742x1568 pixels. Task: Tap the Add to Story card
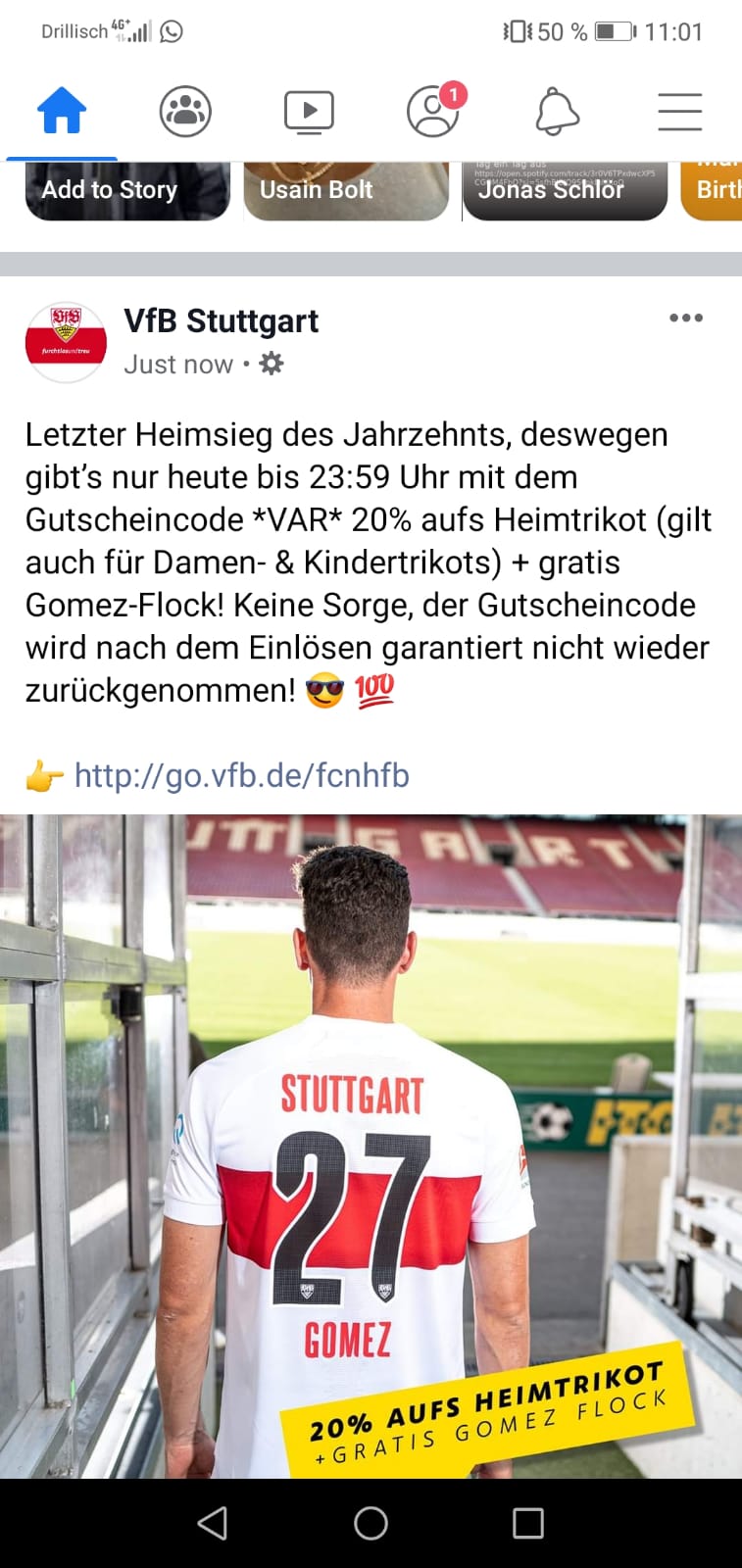click(x=127, y=190)
